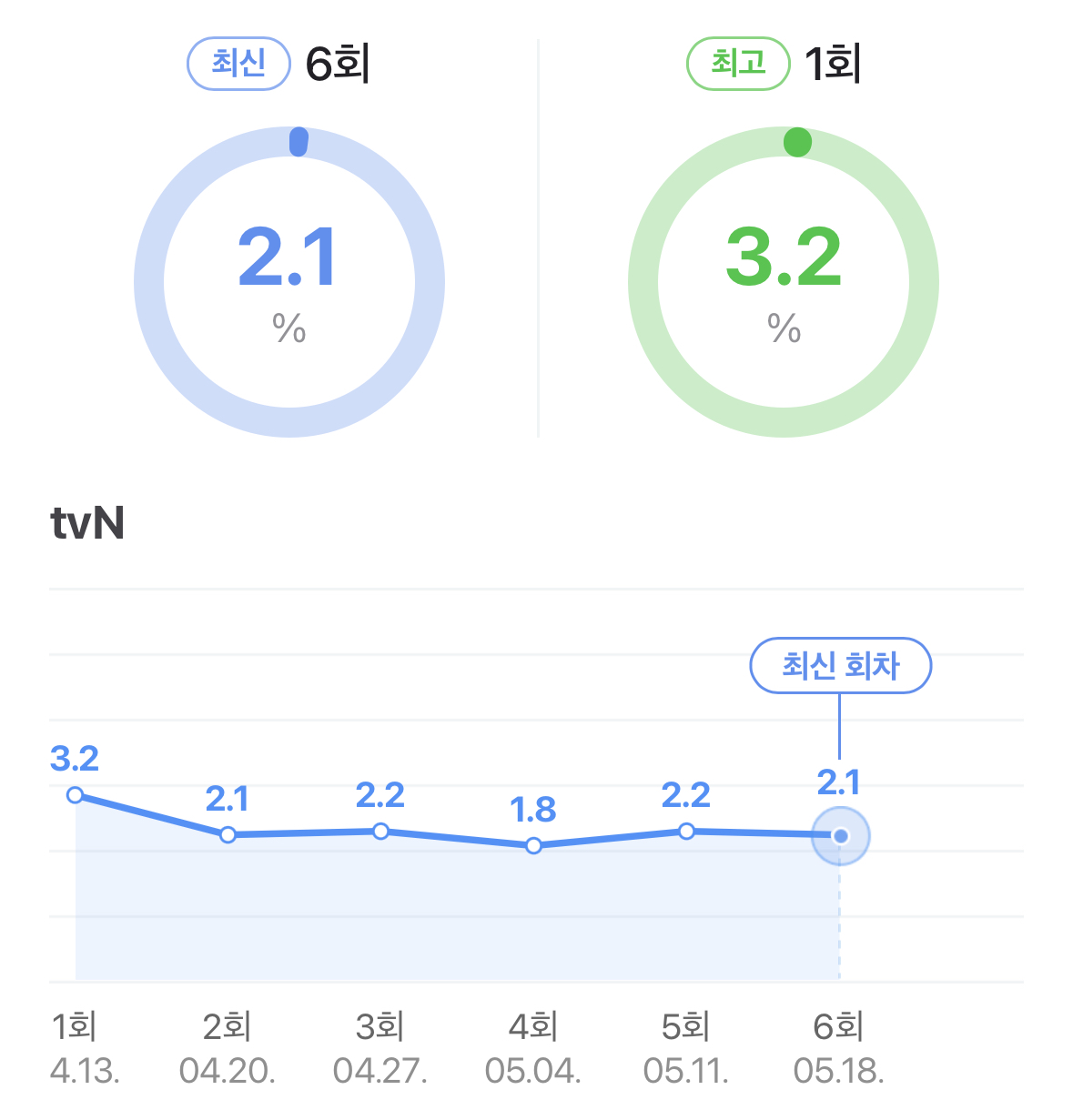
Task: Select the episode 5 data point at 2.2
Action: pyautogui.click(x=687, y=831)
